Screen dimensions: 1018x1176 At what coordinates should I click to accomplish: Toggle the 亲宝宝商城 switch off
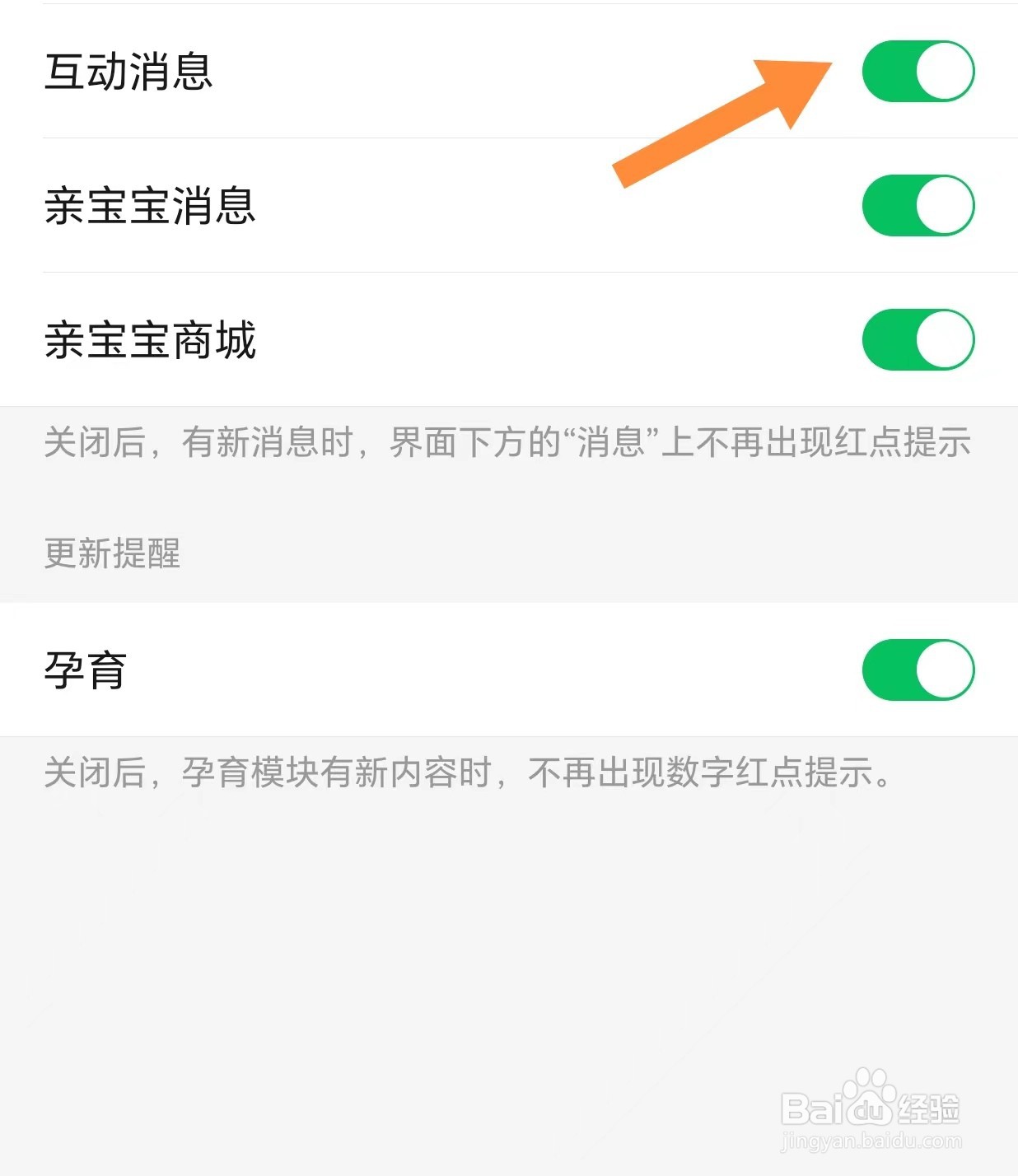tap(917, 338)
